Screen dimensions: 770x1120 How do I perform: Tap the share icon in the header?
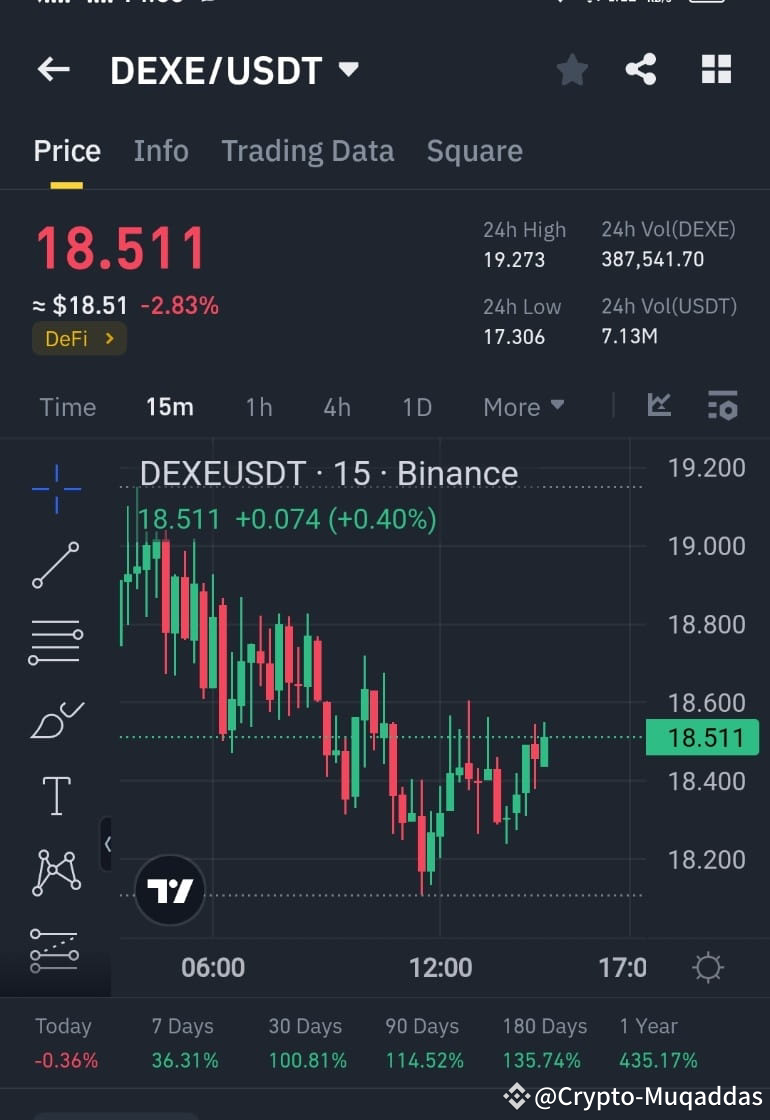[641, 69]
